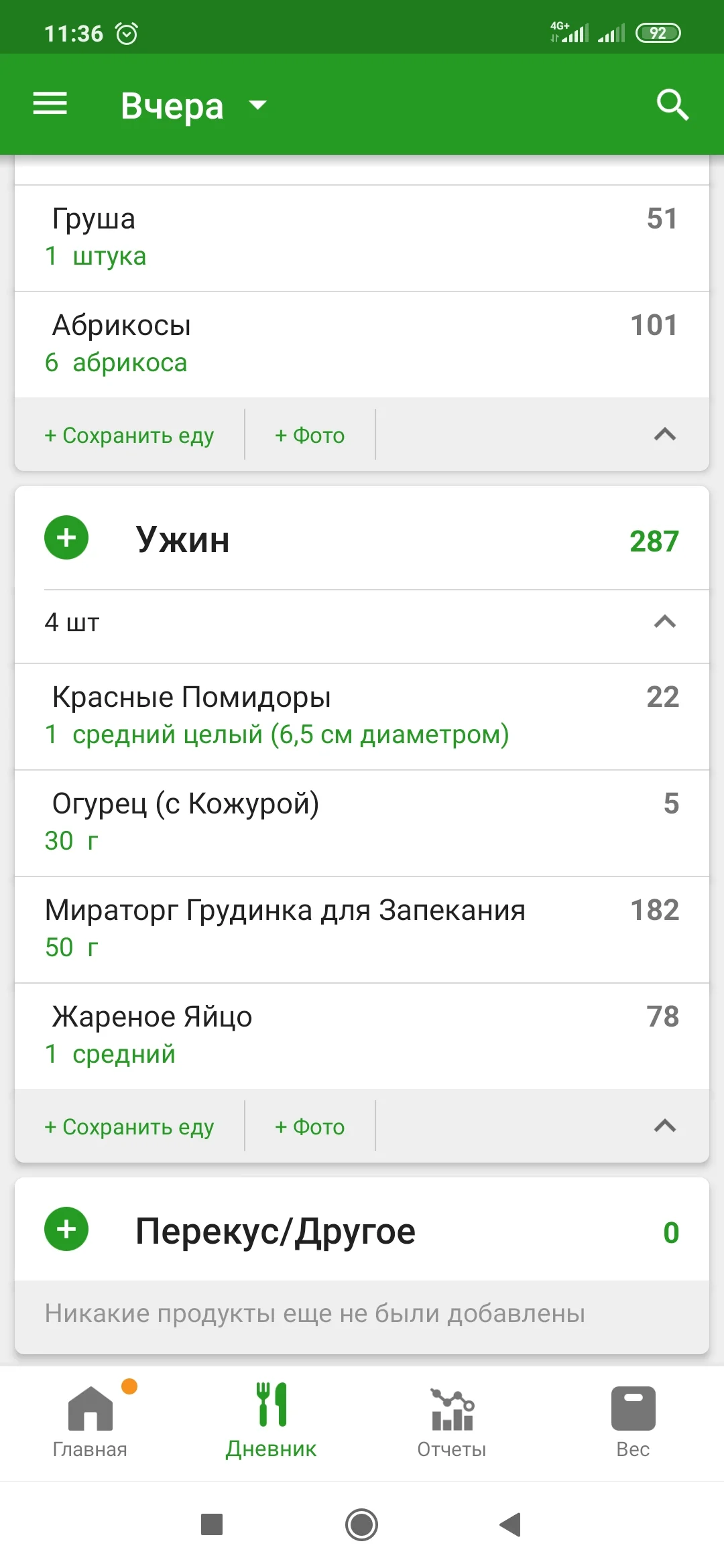Tap the search icon

coord(672,104)
